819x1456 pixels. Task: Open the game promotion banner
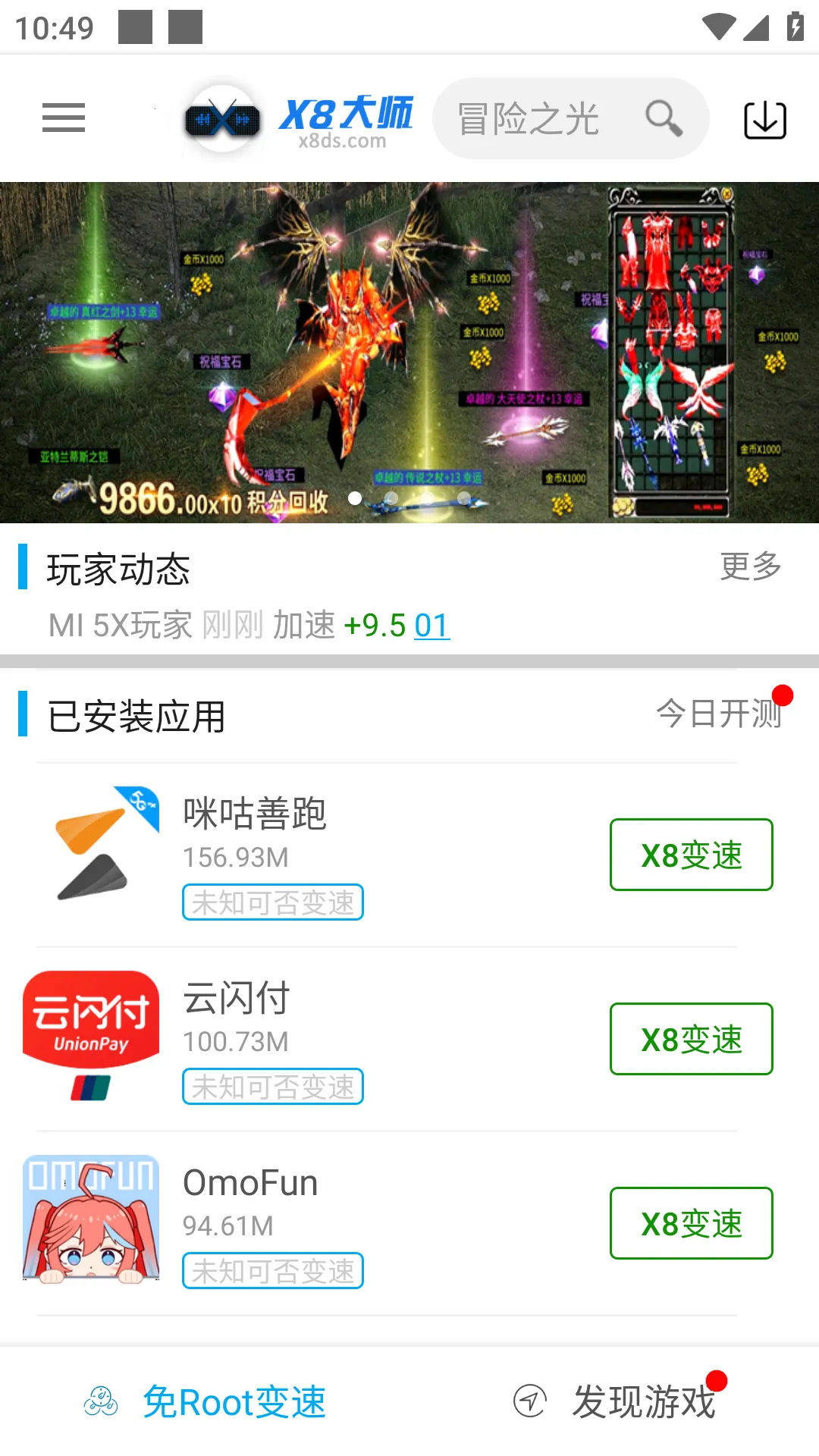click(x=409, y=352)
